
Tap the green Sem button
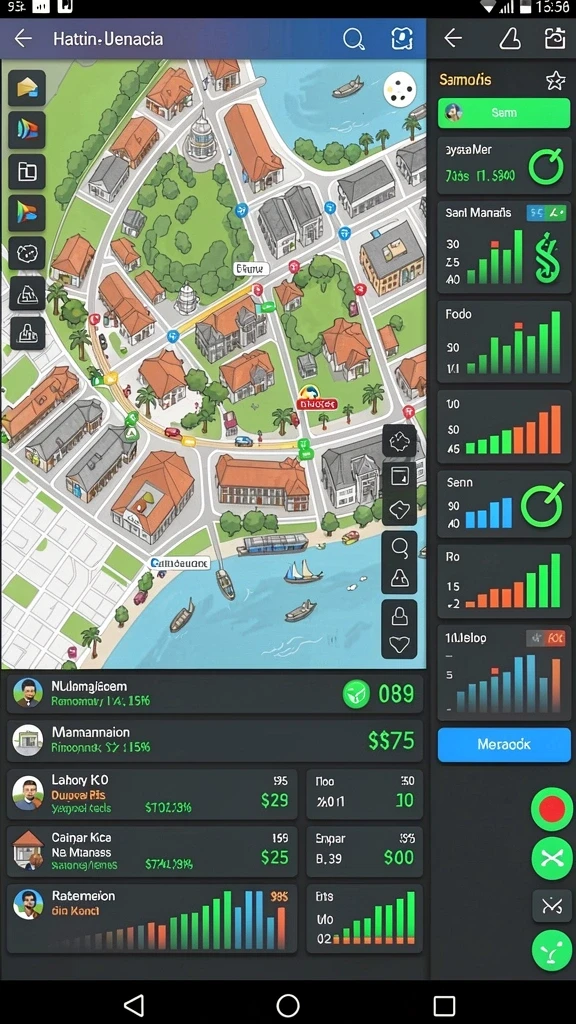[x=504, y=114]
